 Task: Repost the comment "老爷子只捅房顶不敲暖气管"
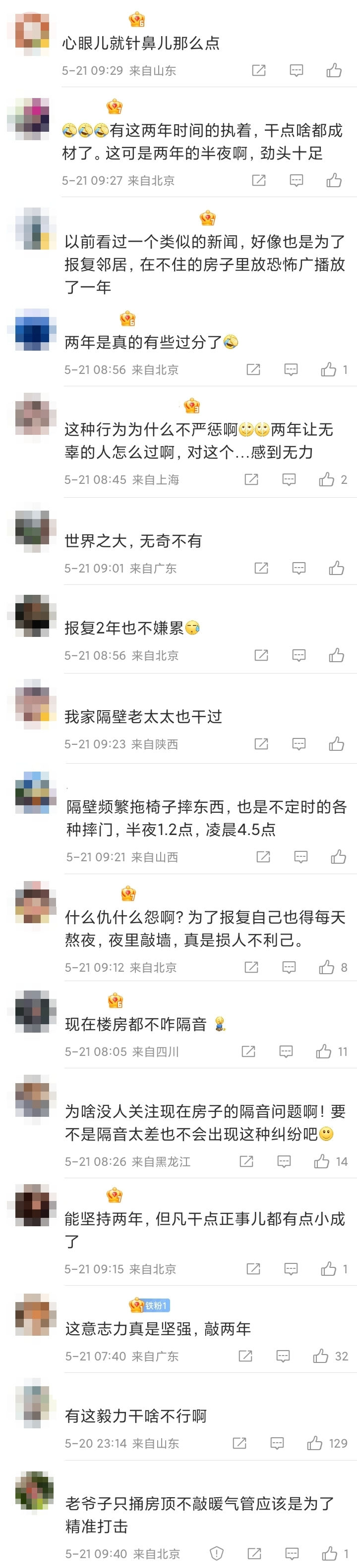click(255, 1554)
